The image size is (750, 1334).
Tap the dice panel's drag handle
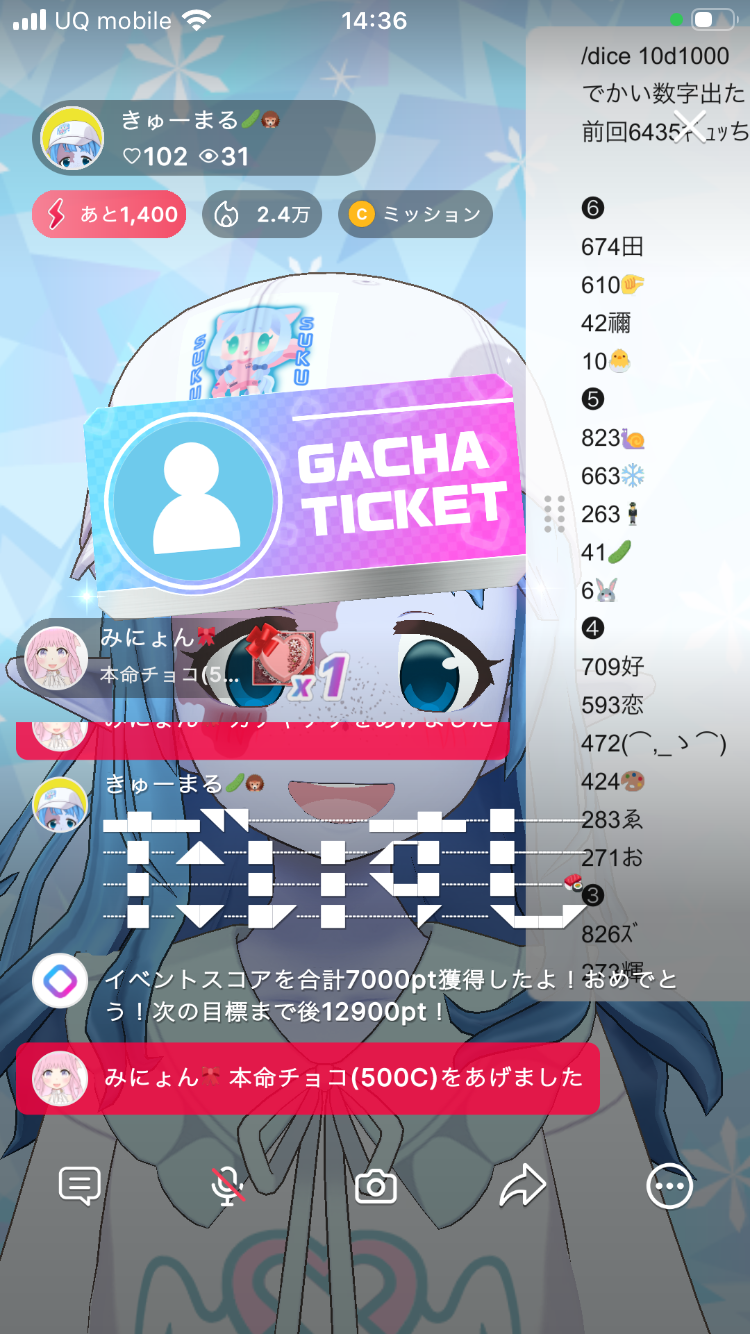tap(554, 514)
